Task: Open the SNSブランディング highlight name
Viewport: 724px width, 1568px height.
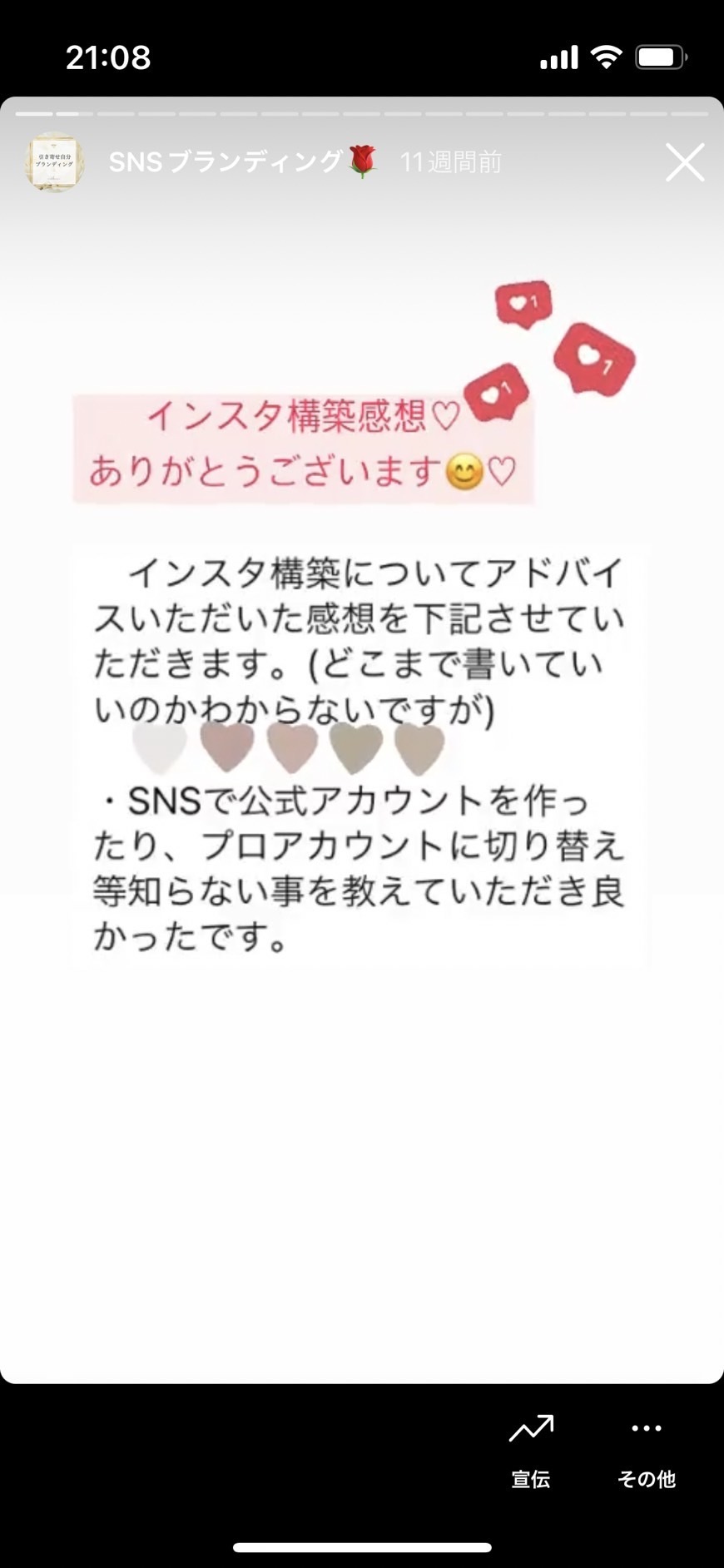Action: click(x=226, y=161)
